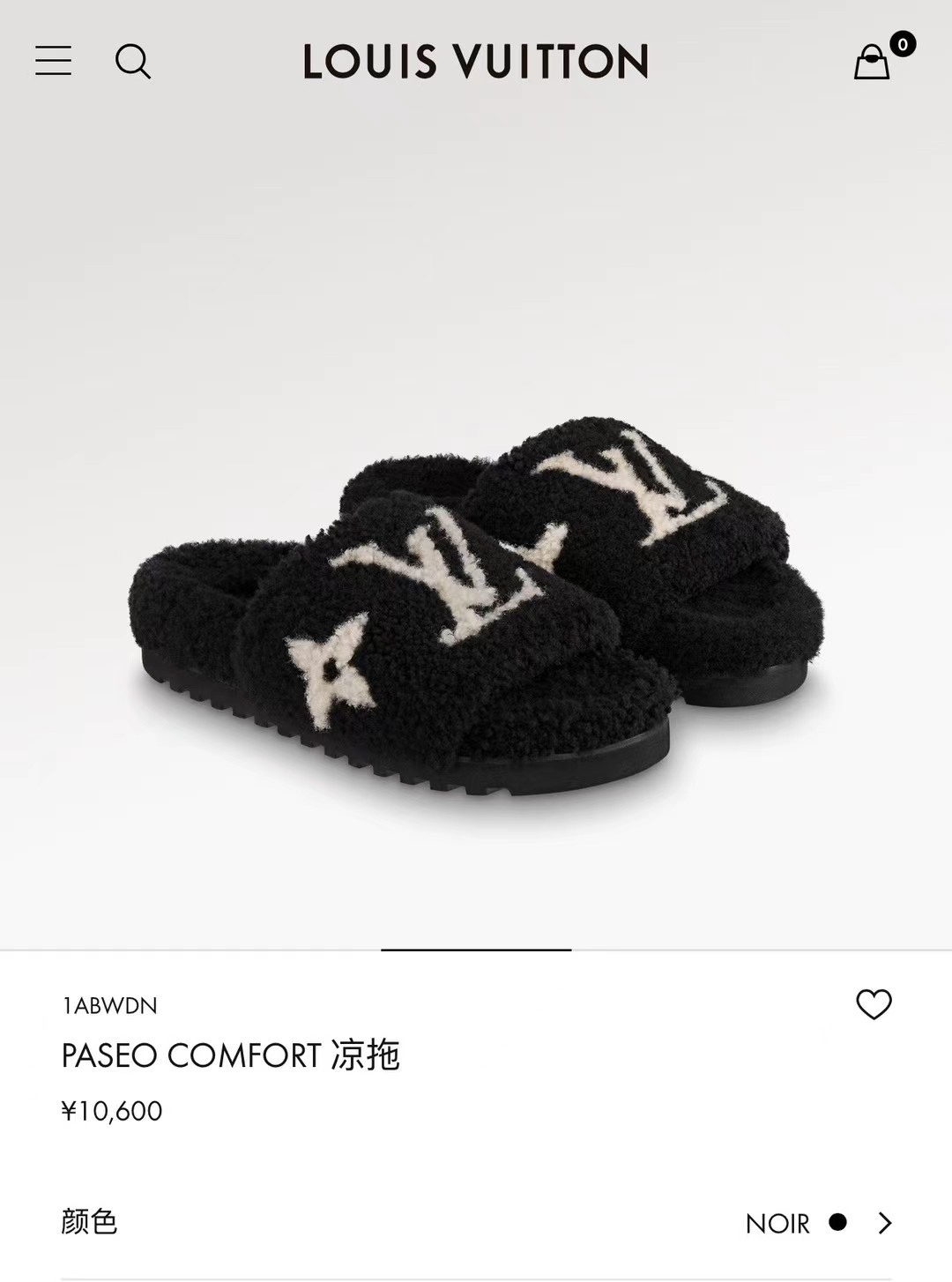Add Paseo Comfort to wishlist
Viewport: 952px width, 1282px height.
point(874,1004)
